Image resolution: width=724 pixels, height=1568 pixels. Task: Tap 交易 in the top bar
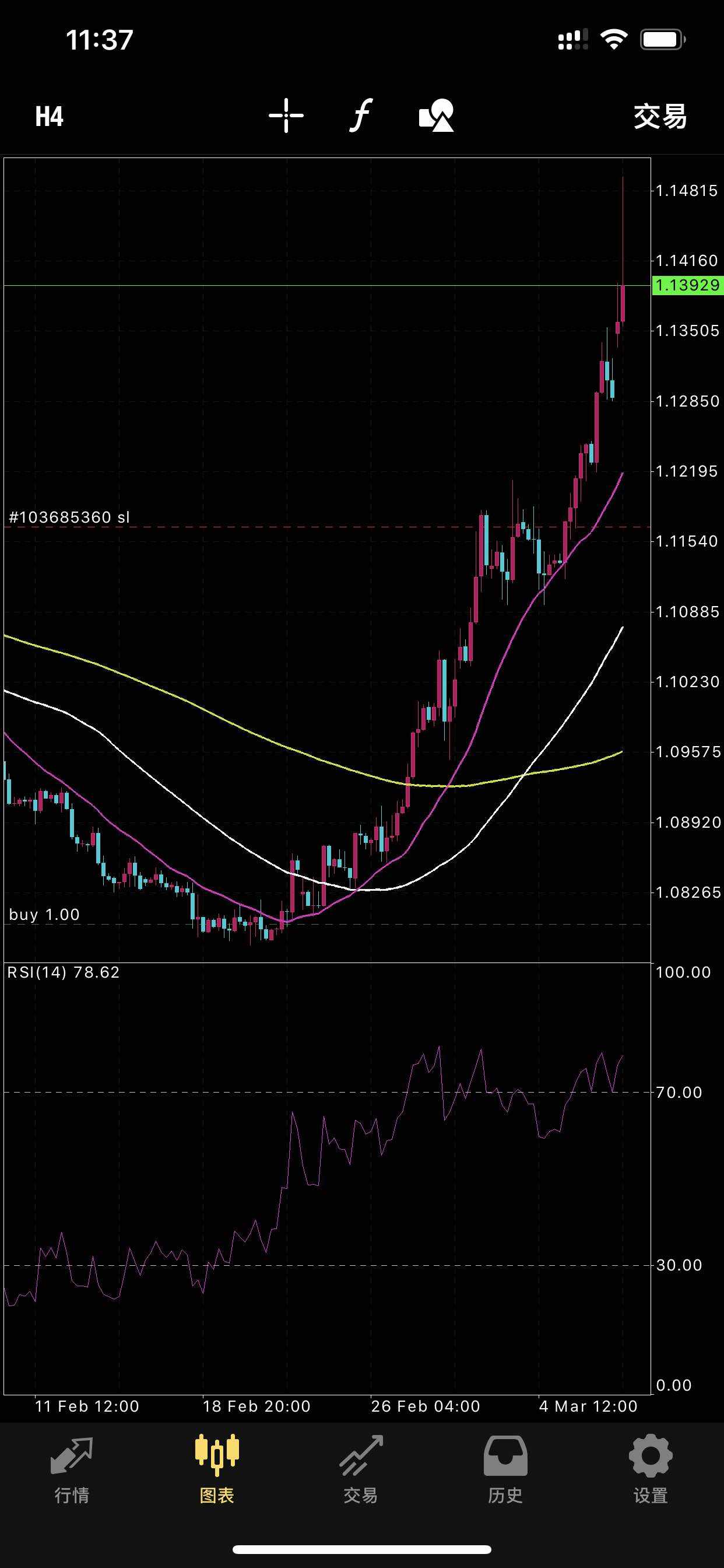(660, 116)
